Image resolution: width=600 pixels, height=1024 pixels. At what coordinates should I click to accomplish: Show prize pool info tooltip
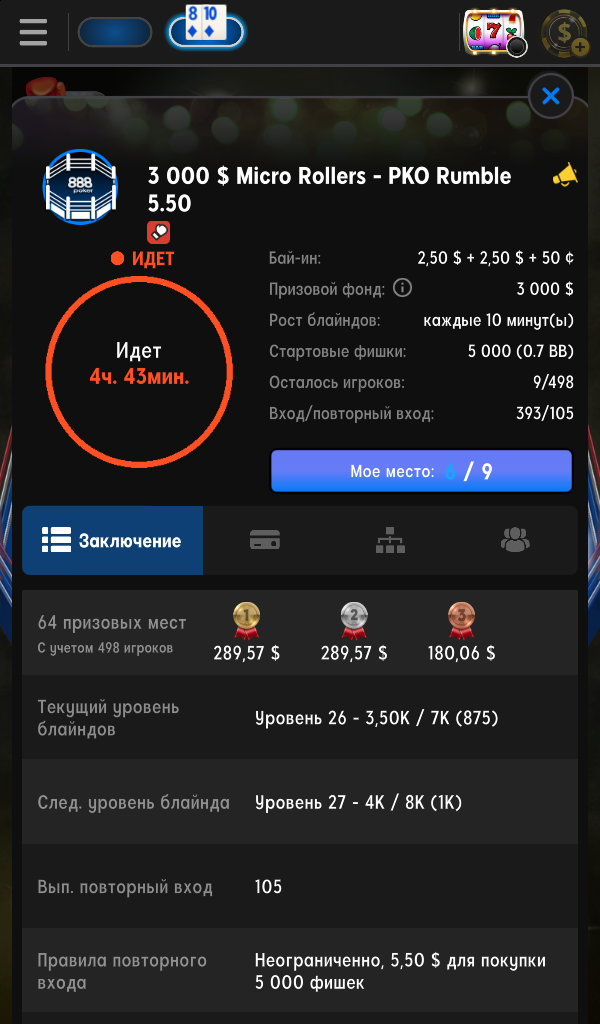pyautogui.click(x=403, y=287)
